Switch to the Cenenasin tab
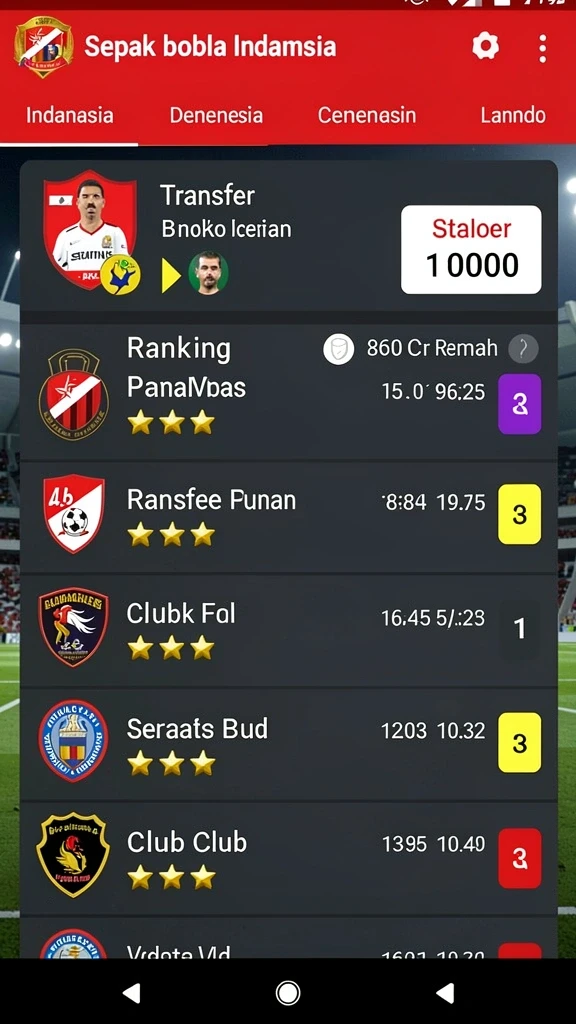Screen dimensions: 576x1024 (x=366, y=116)
